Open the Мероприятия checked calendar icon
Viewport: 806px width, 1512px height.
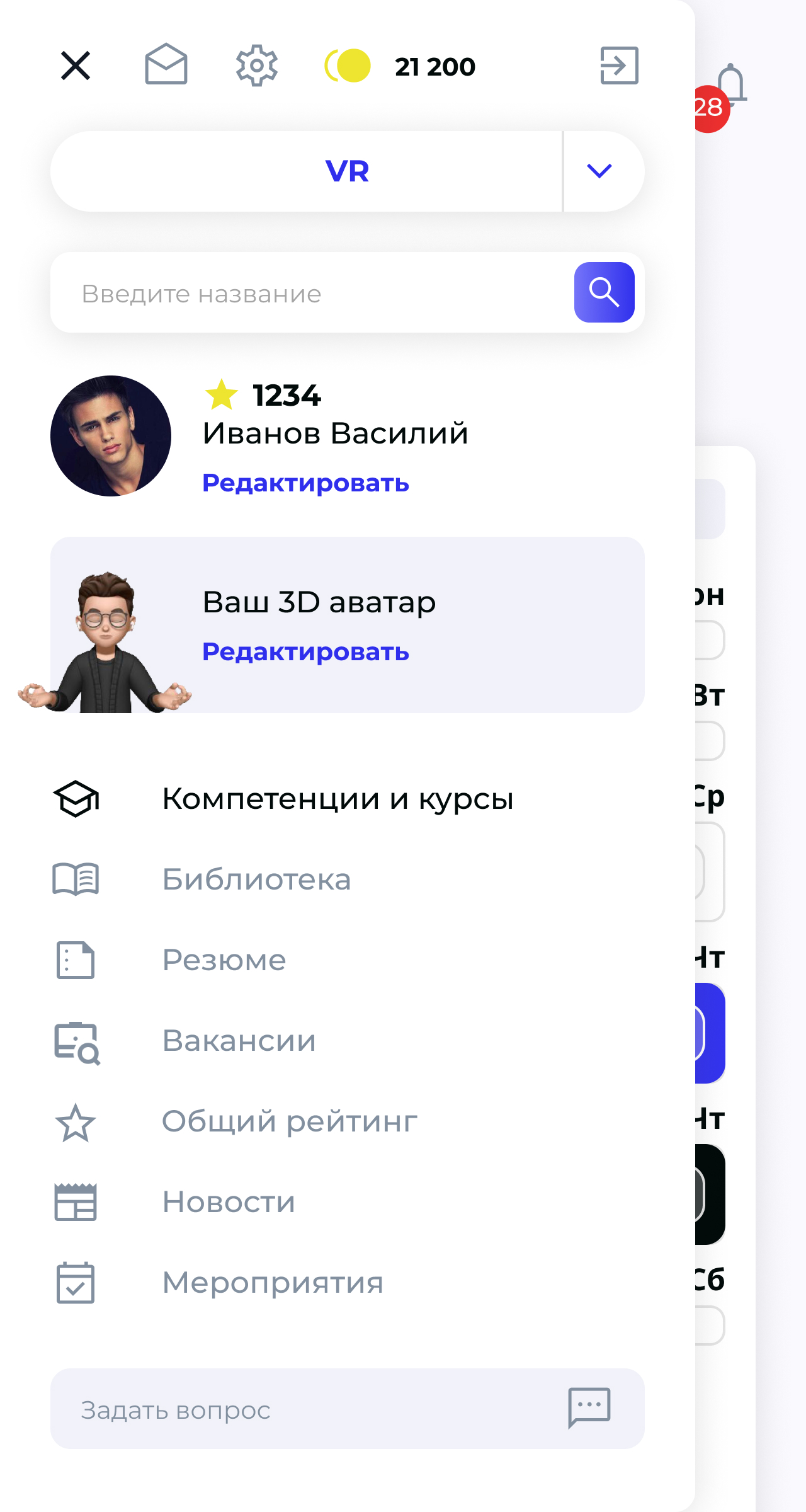point(76,1283)
